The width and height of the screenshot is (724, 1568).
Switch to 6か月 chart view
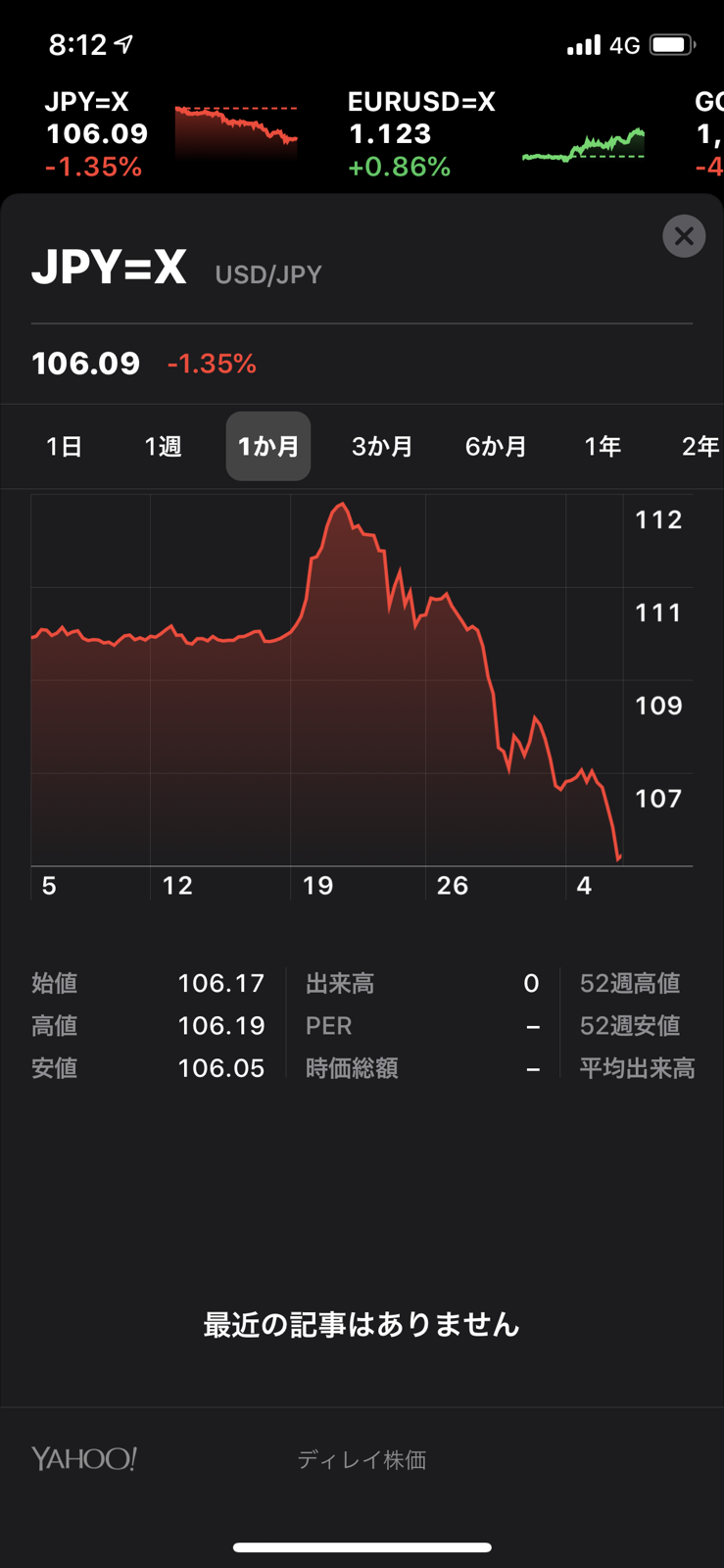(x=496, y=447)
